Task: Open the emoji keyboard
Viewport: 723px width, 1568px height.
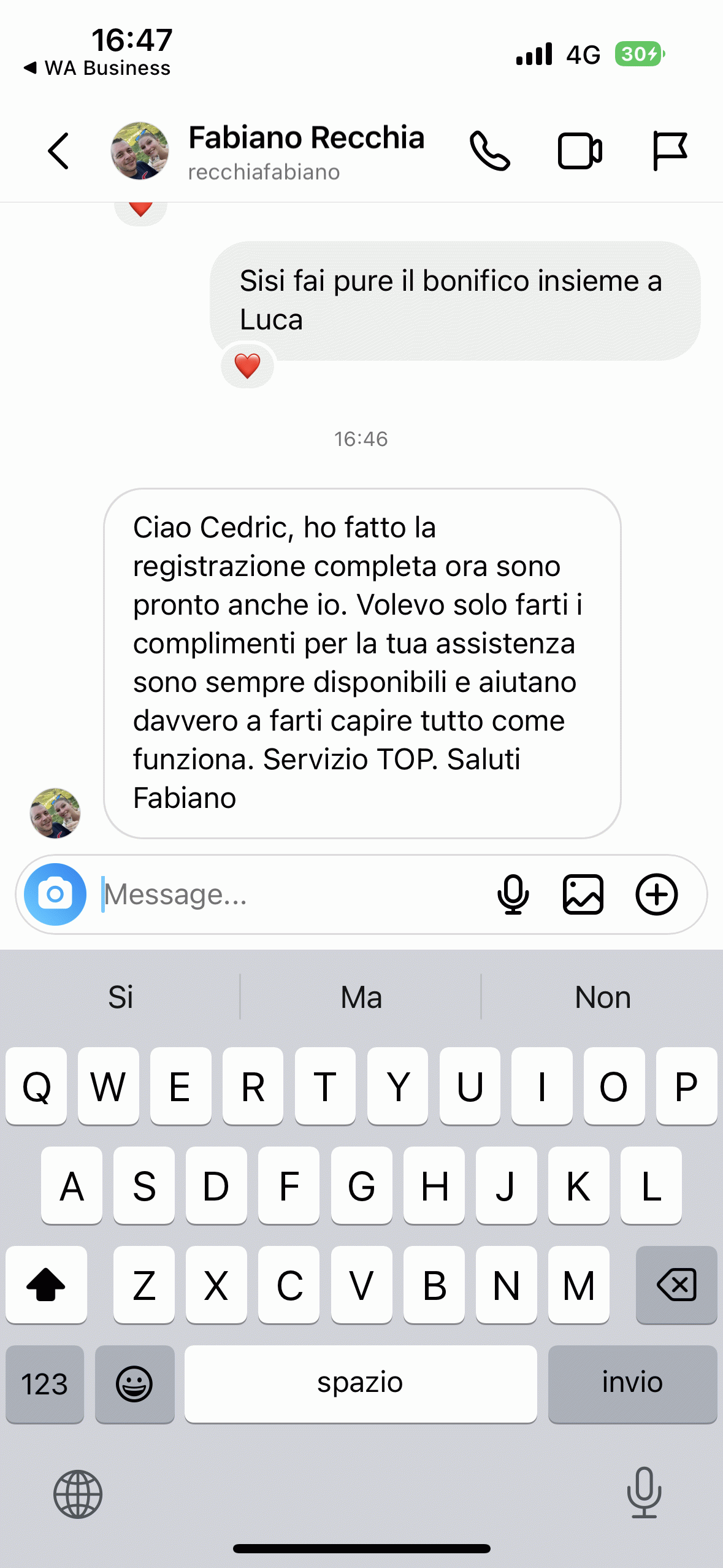Action: (134, 1384)
